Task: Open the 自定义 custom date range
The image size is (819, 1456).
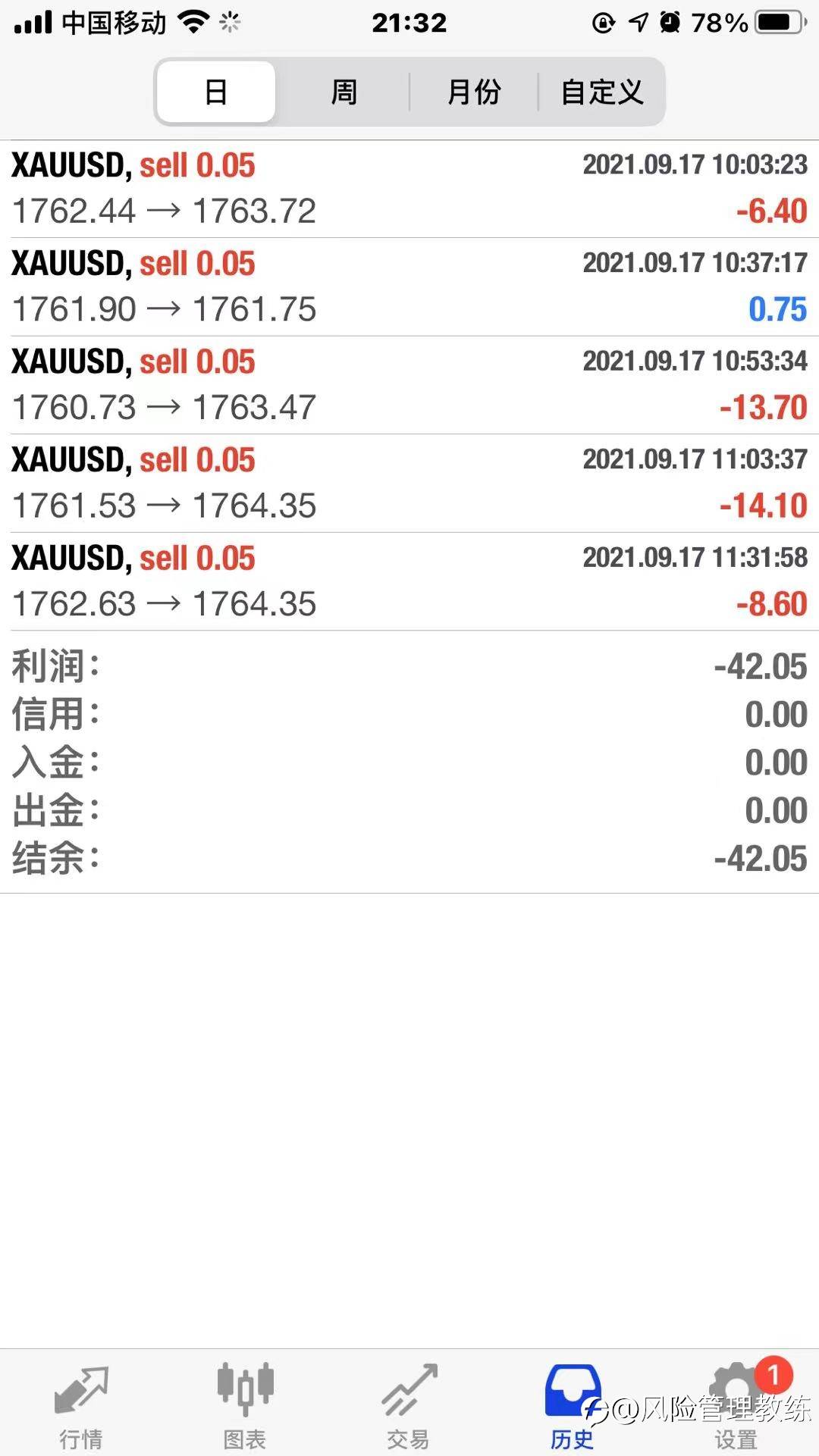Action: tap(601, 91)
